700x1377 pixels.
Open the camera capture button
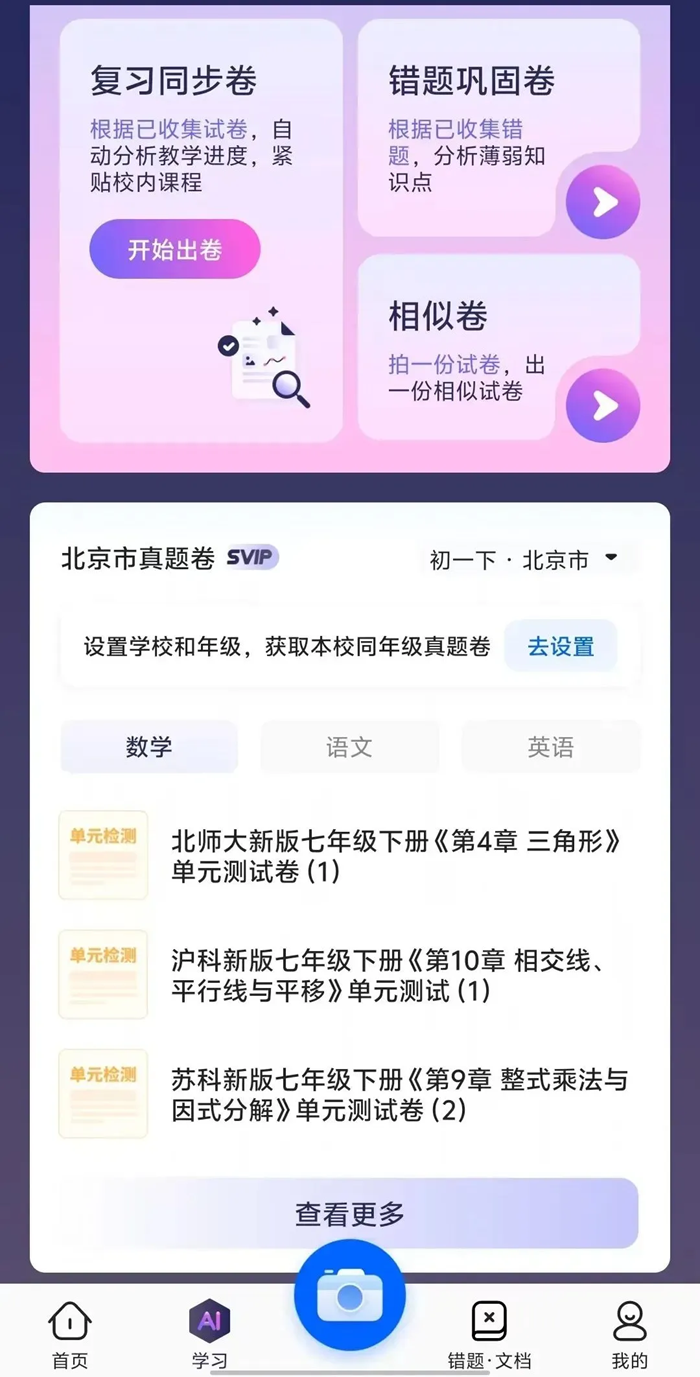click(350, 1296)
